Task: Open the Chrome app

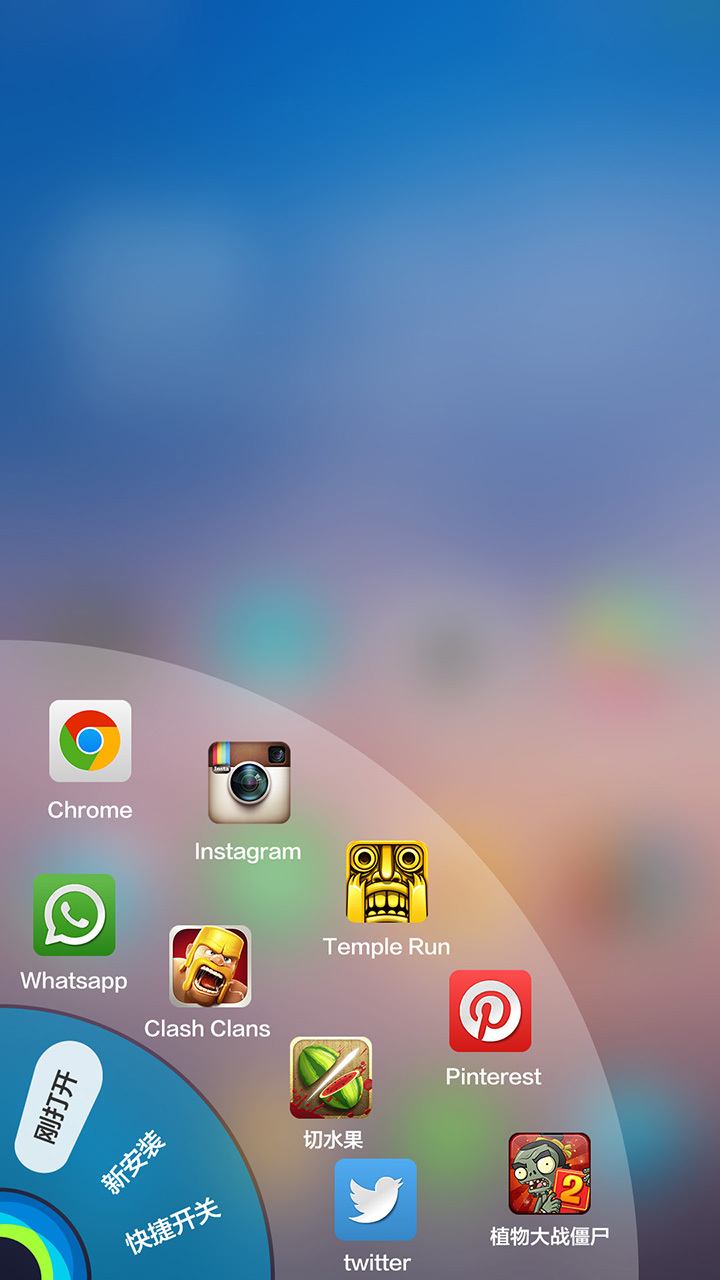Action: point(90,741)
